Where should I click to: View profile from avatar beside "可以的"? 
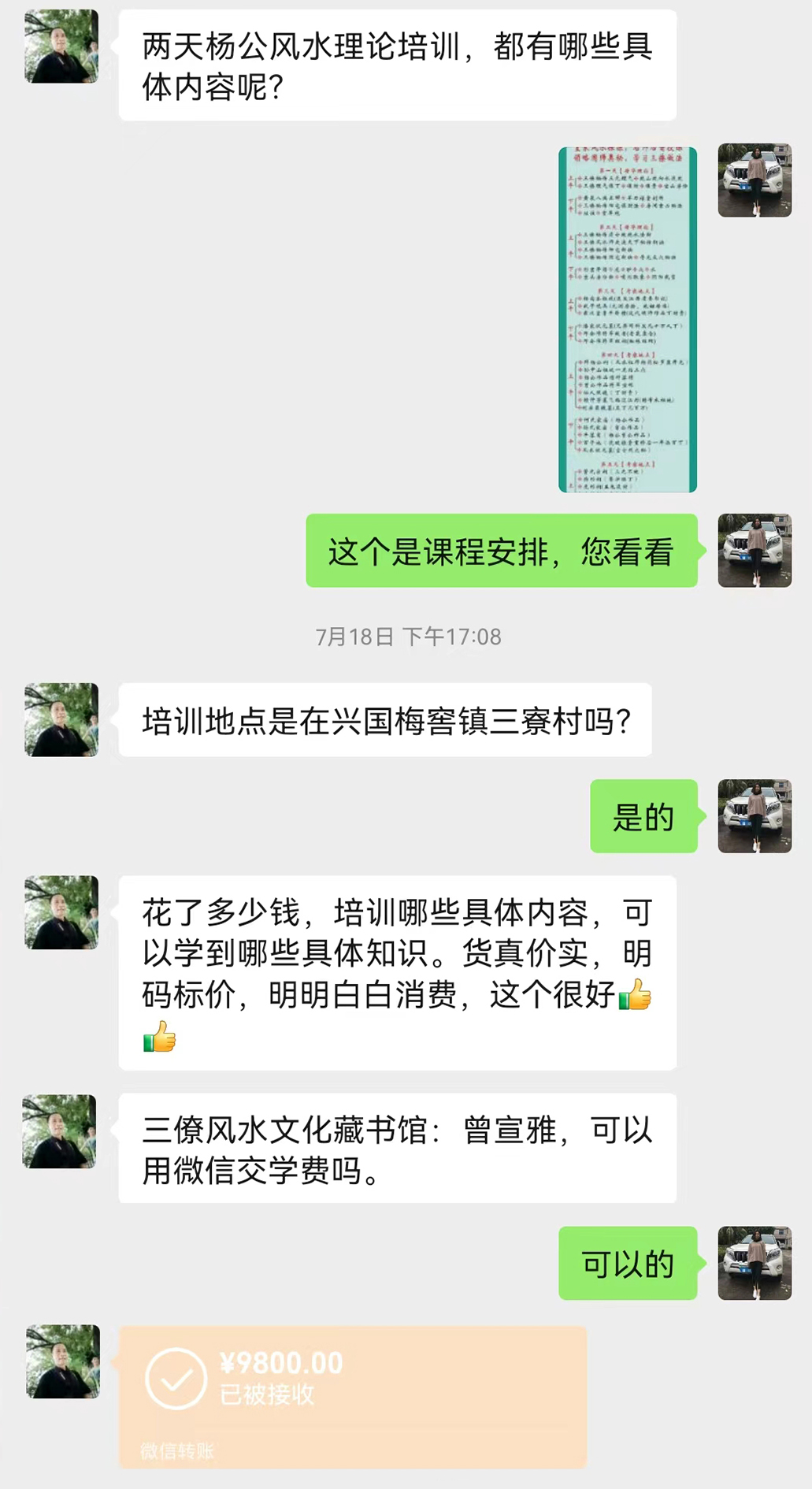tap(755, 1263)
